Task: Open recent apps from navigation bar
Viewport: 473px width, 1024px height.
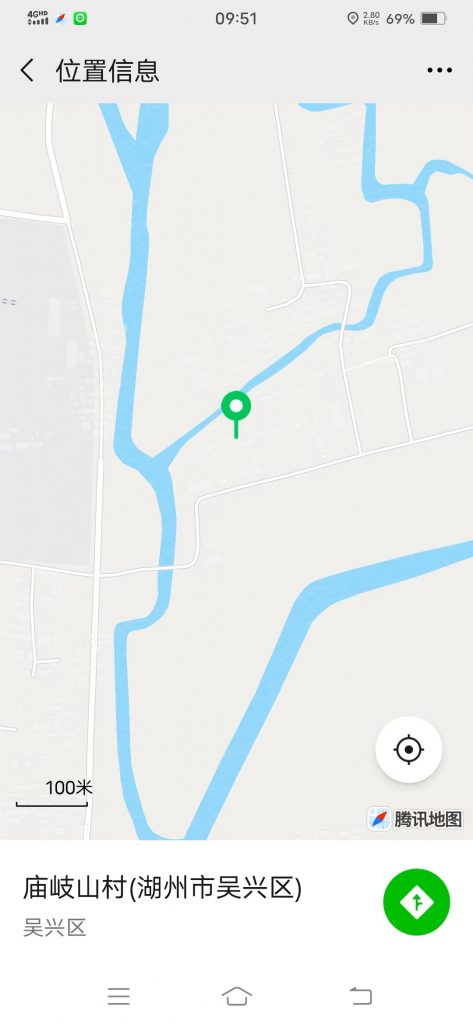Action: [x=119, y=996]
